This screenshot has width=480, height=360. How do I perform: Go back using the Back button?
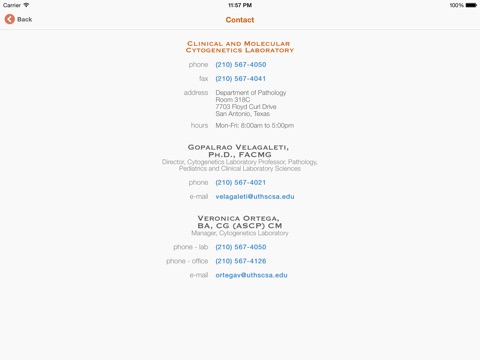pos(18,19)
